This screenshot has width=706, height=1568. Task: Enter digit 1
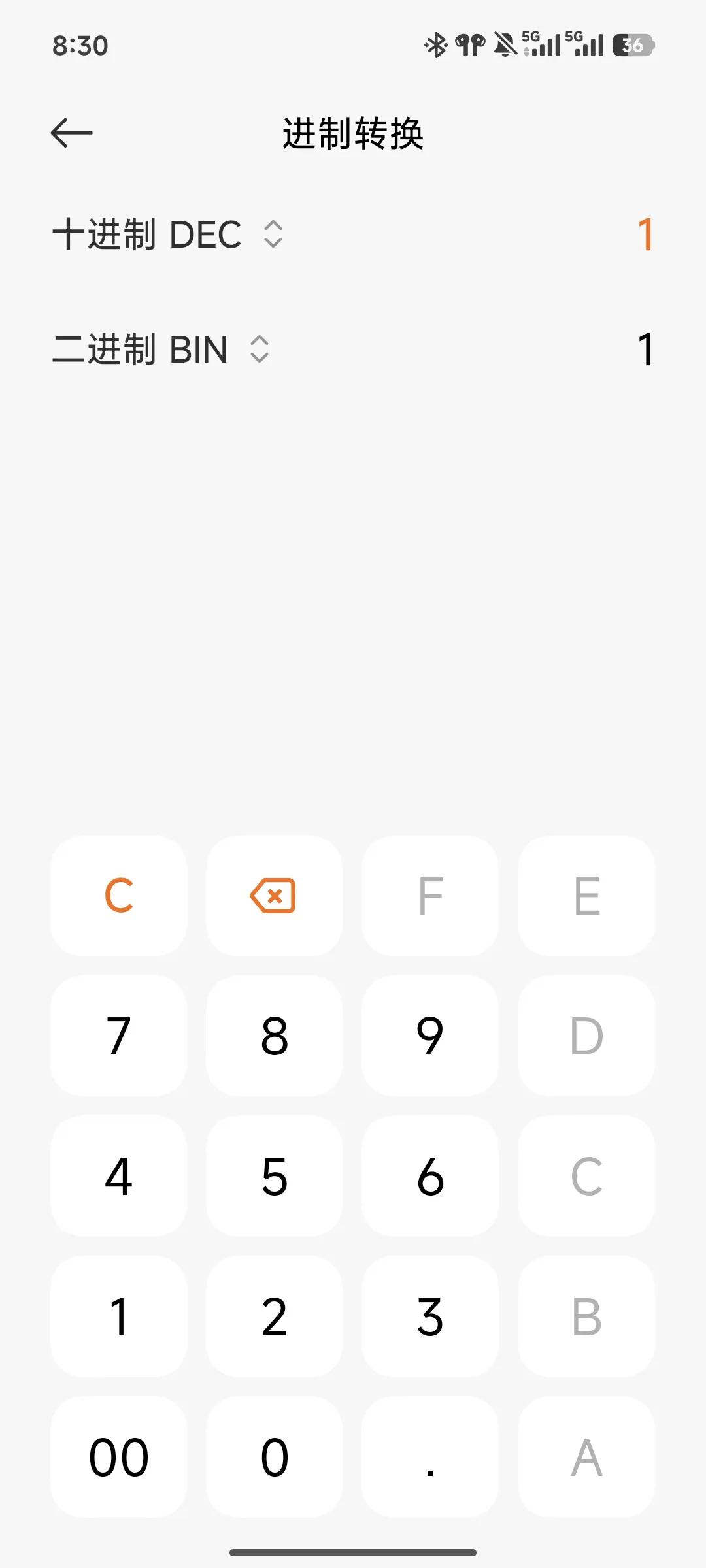pos(119,1316)
